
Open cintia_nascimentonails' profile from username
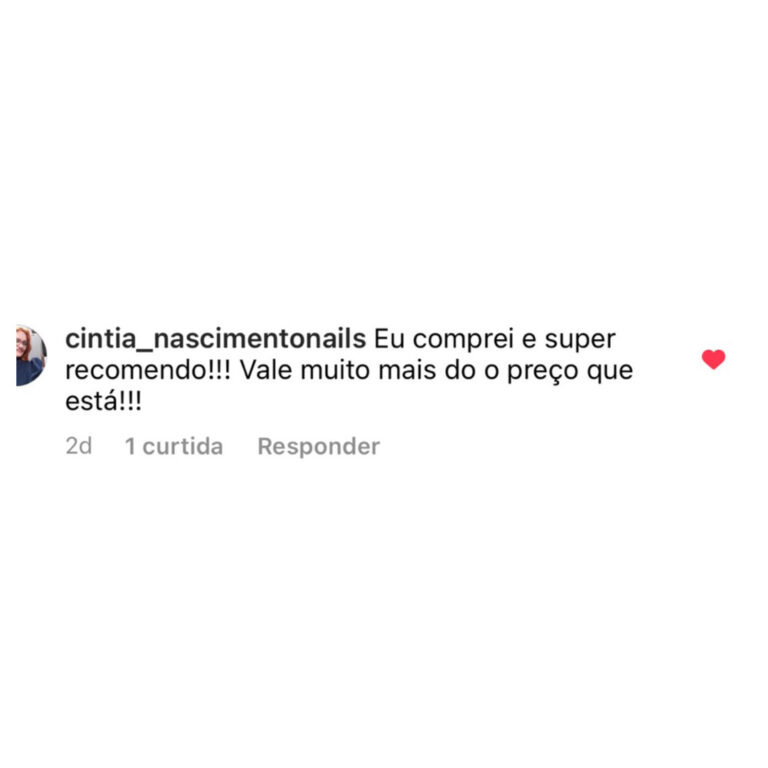pos(215,339)
